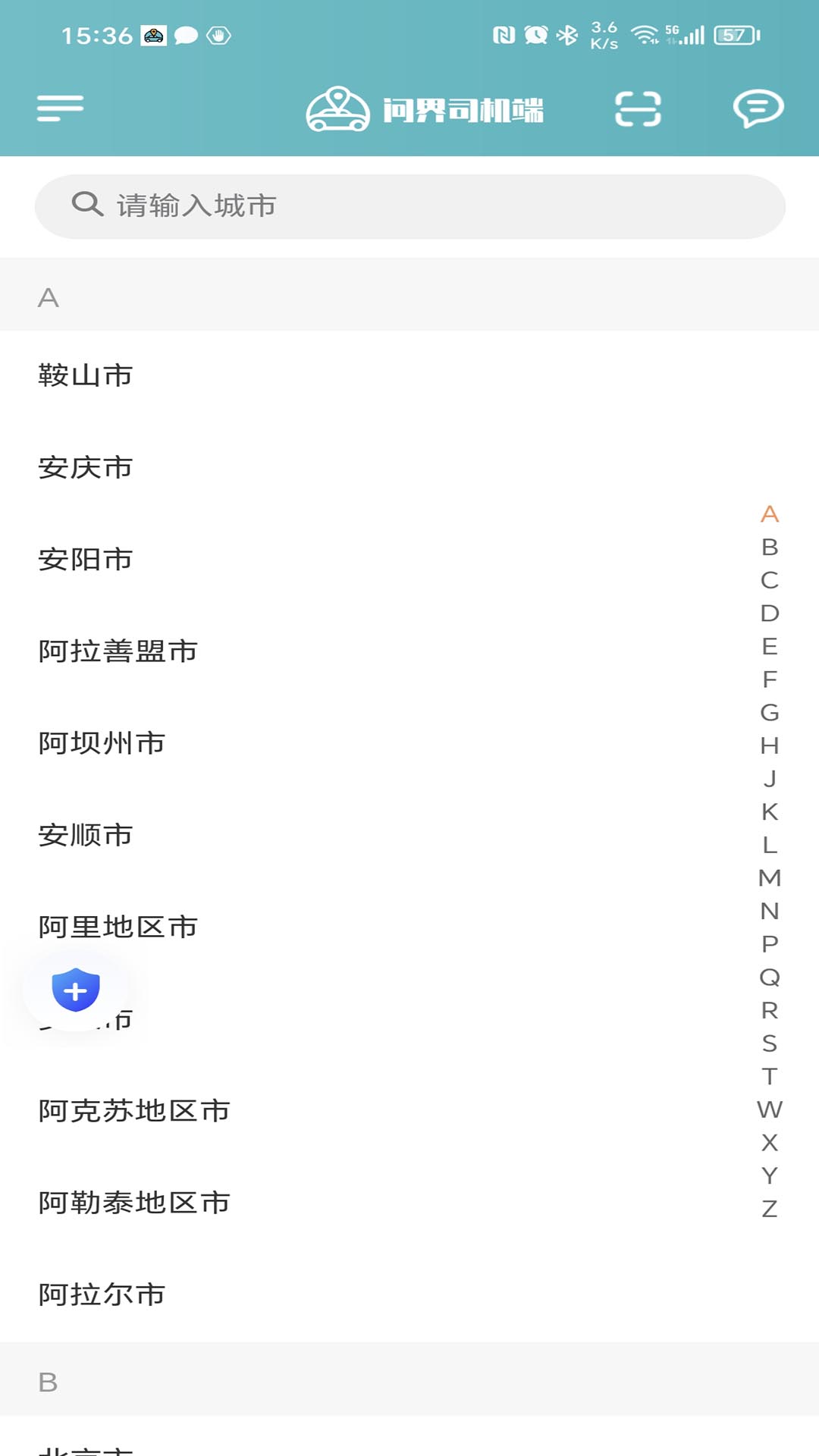Image resolution: width=819 pixels, height=1456 pixels.
Task: Tap the 问界司机端 app title
Action: (465, 111)
